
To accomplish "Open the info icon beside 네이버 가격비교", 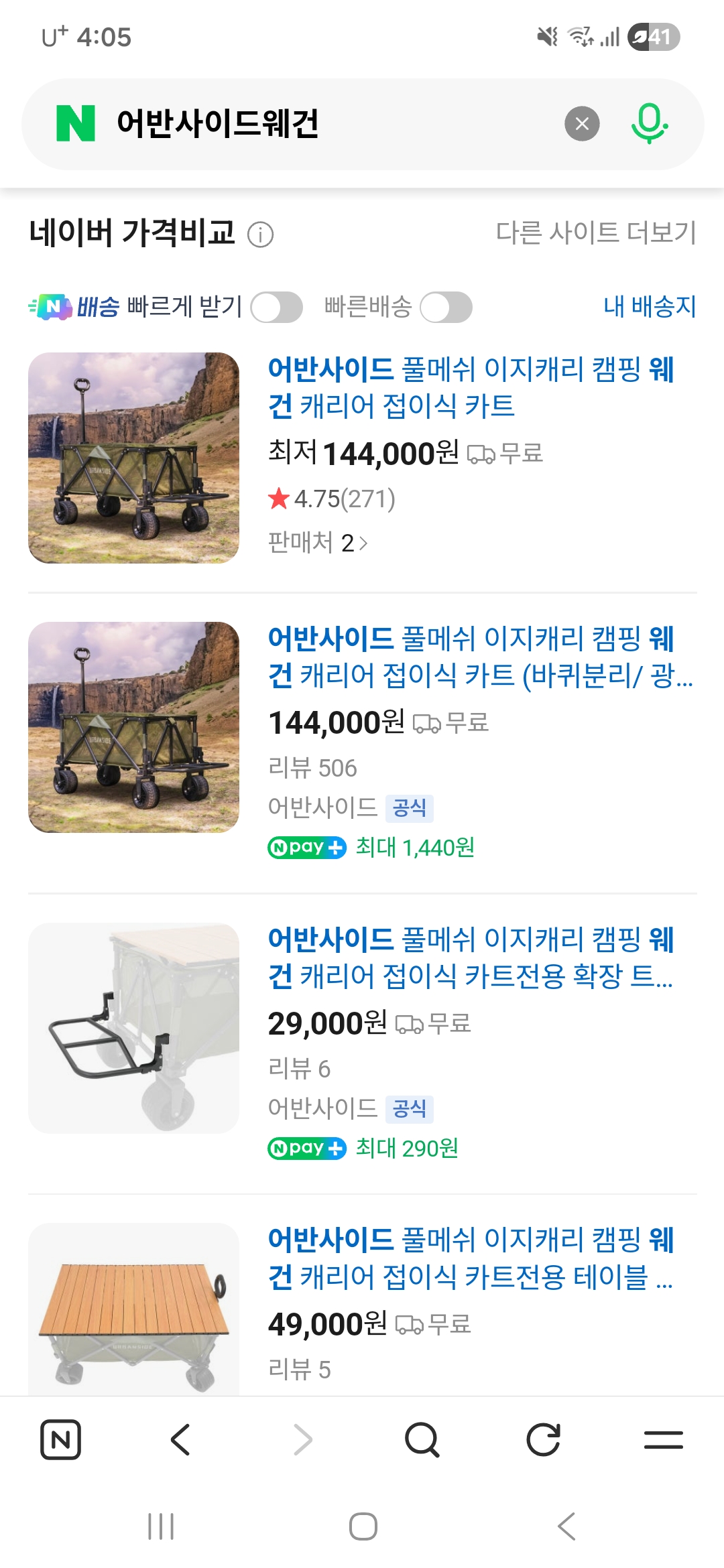I will [261, 235].
